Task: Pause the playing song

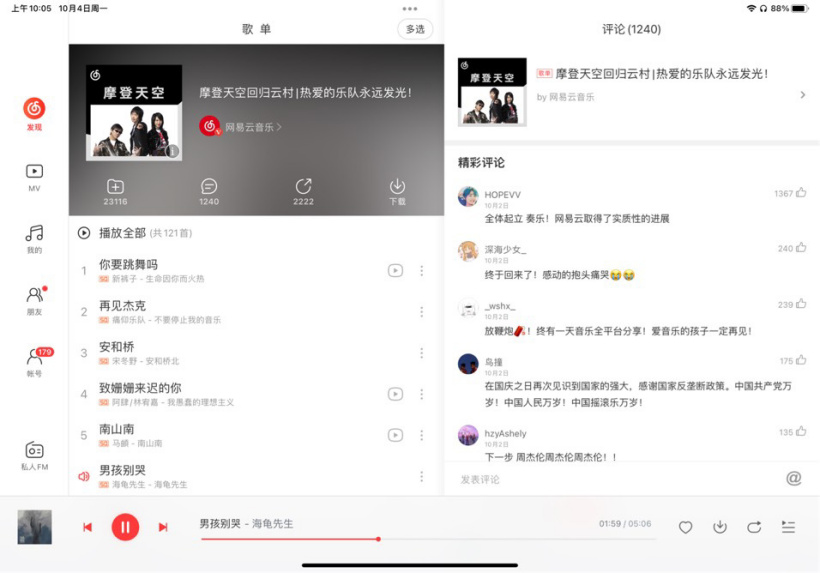Action: [125, 526]
